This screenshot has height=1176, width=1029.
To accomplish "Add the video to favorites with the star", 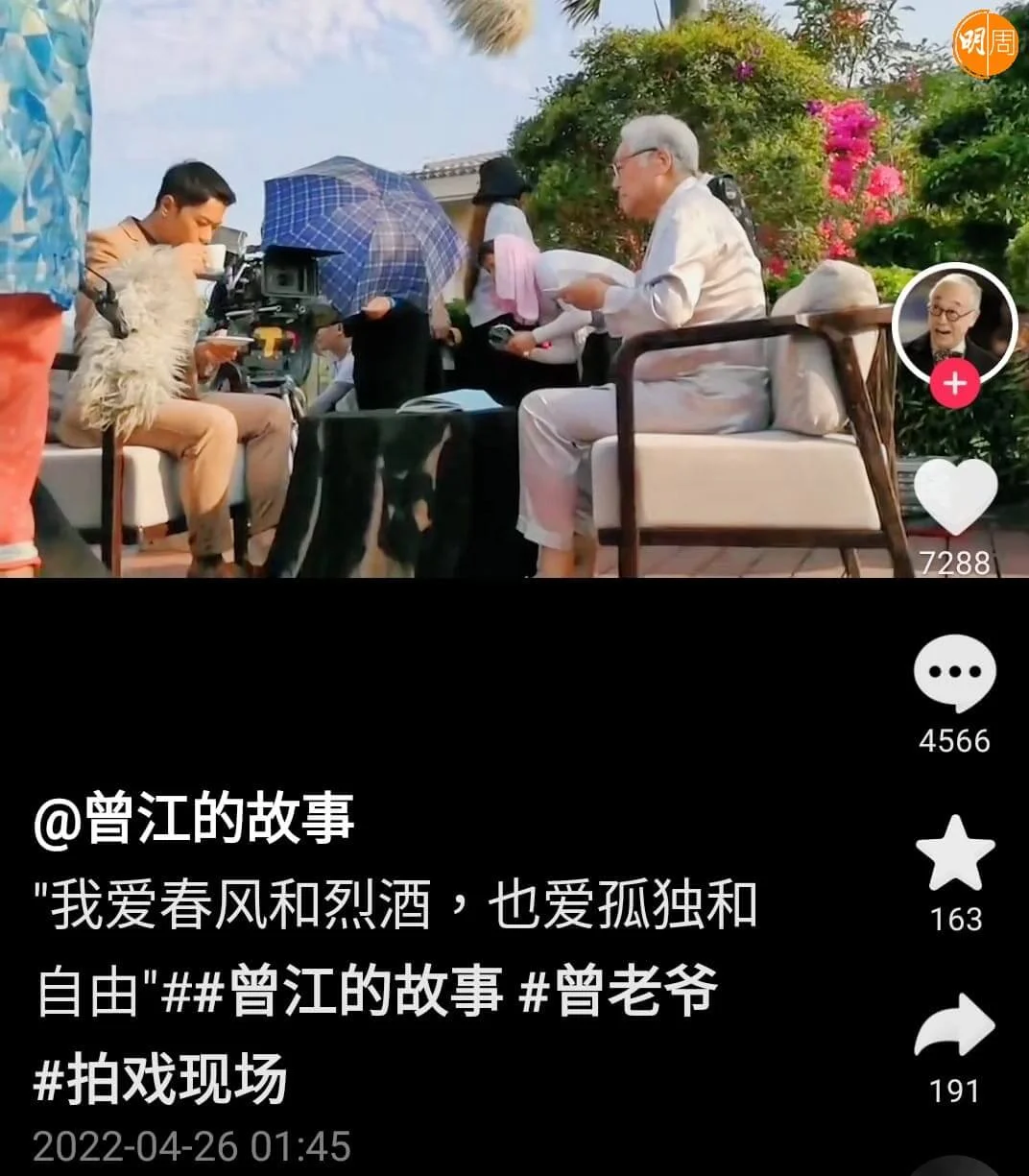I will point(954,852).
